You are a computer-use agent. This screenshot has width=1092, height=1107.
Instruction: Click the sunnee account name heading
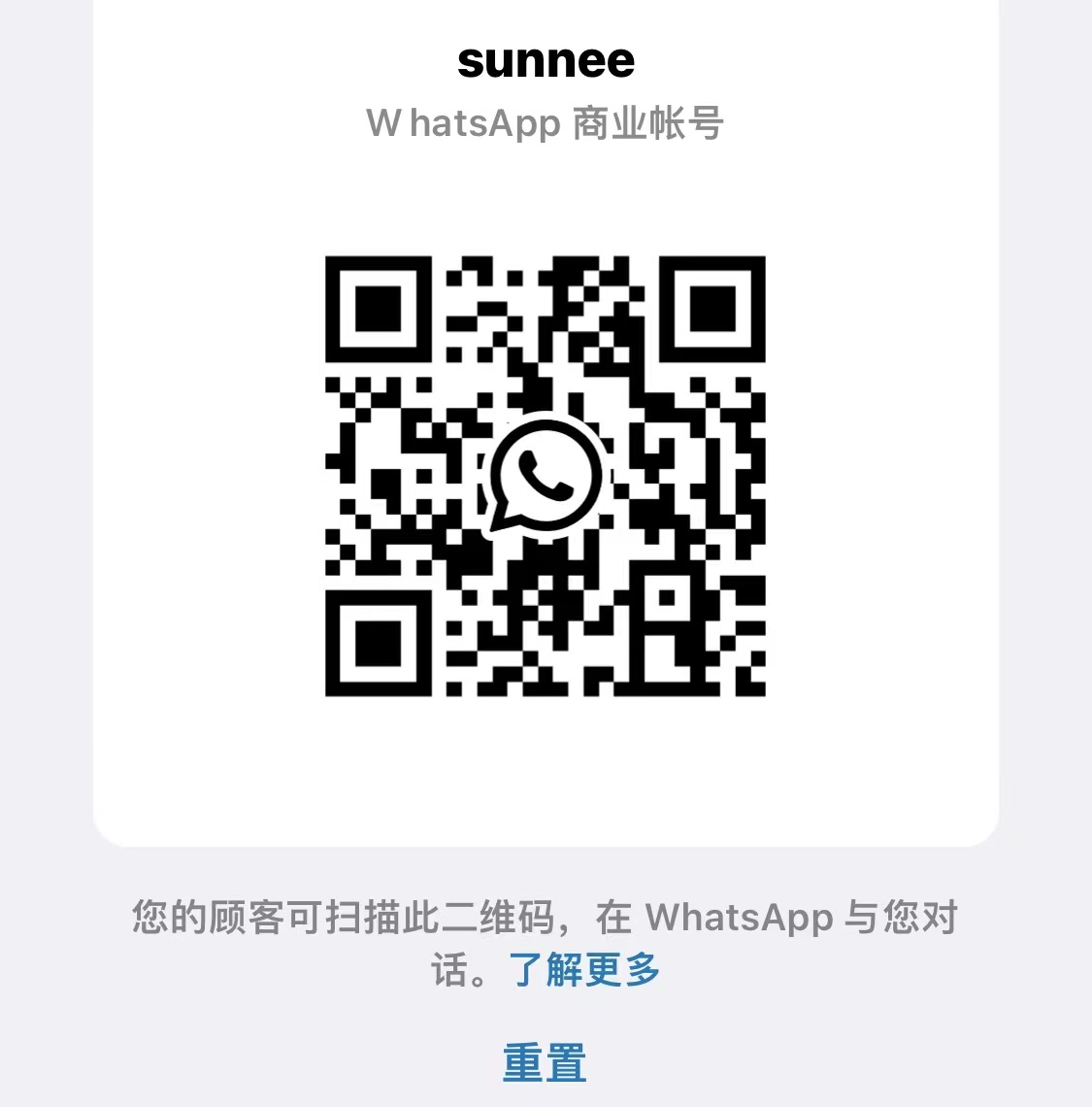tap(546, 60)
